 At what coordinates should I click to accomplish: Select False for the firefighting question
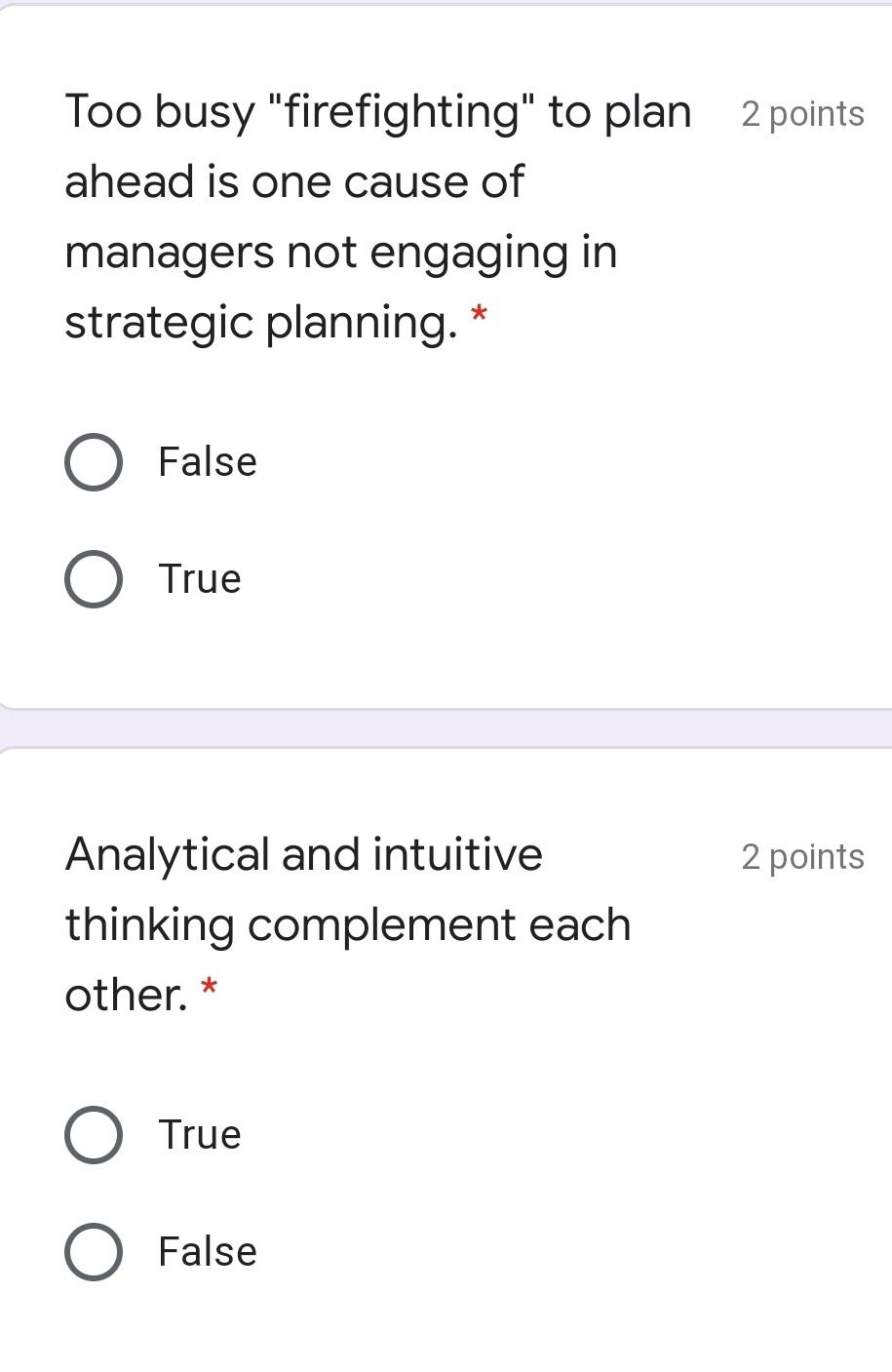point(94,462)
